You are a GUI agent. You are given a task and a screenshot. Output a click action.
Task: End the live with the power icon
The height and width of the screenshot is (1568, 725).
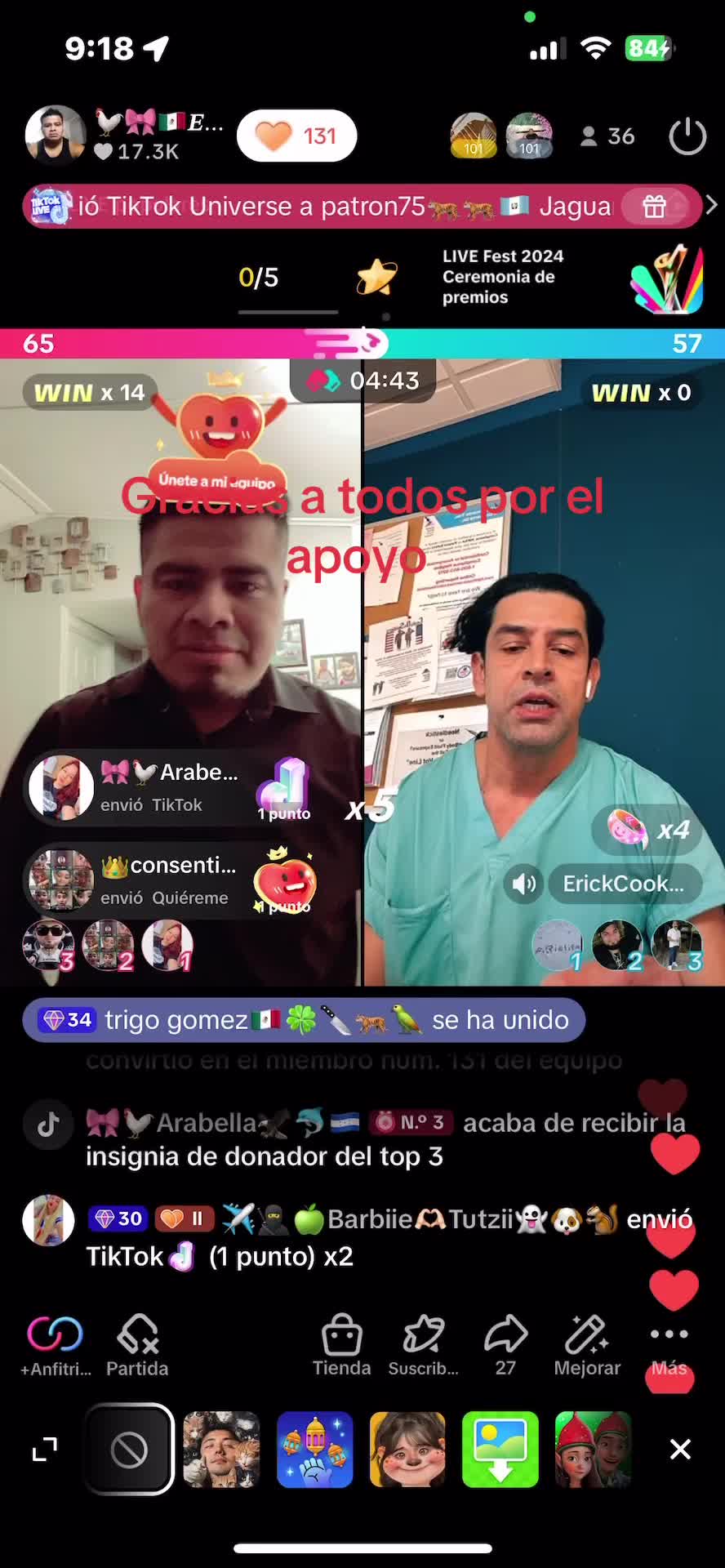pyautogui.click(x=687, y=136)
